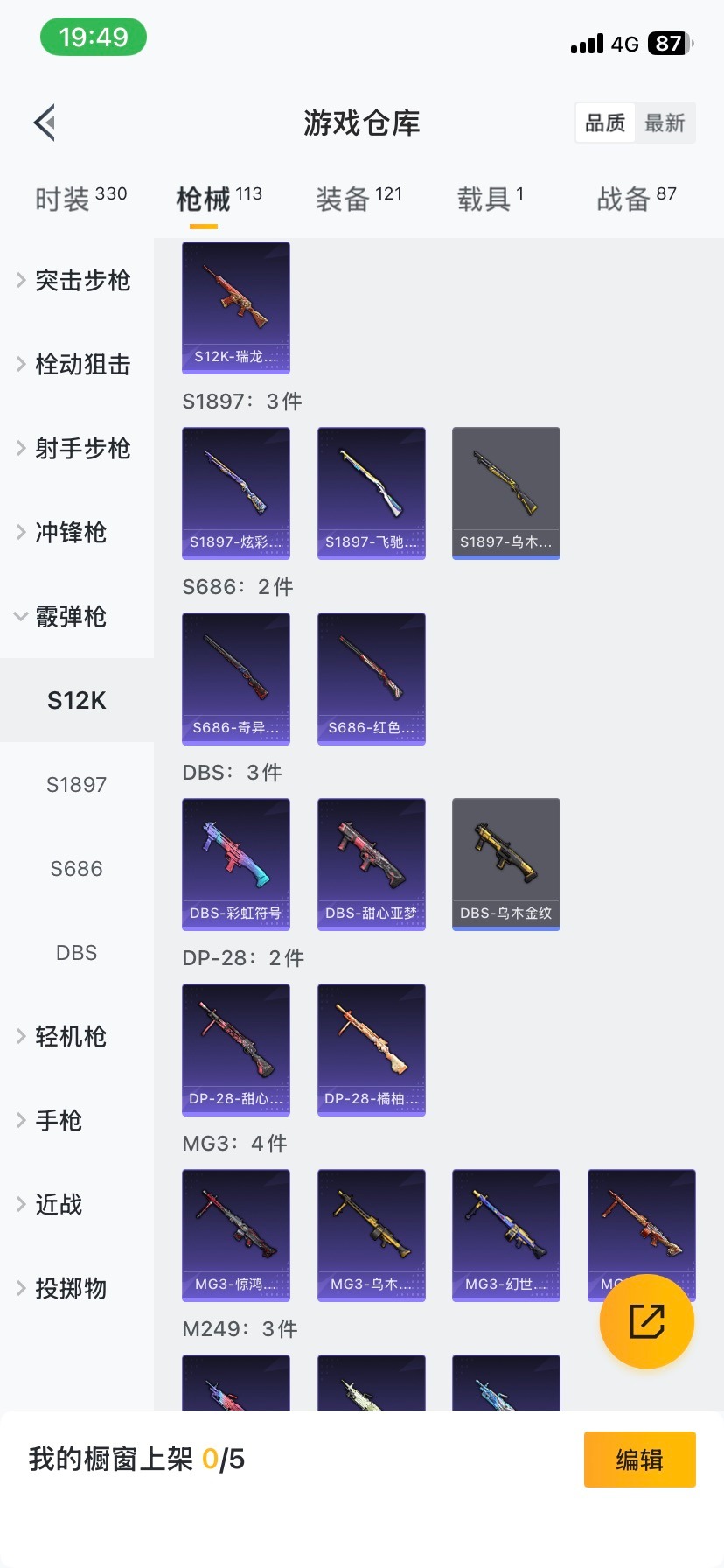
Task: Collapse the 霰弹枪 category
Action: pos(70,617)
